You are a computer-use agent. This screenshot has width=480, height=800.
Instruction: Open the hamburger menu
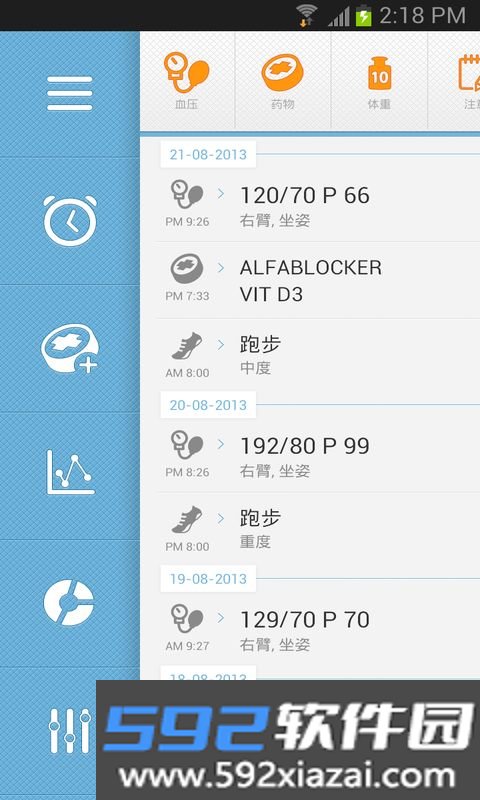click(69, 93)
